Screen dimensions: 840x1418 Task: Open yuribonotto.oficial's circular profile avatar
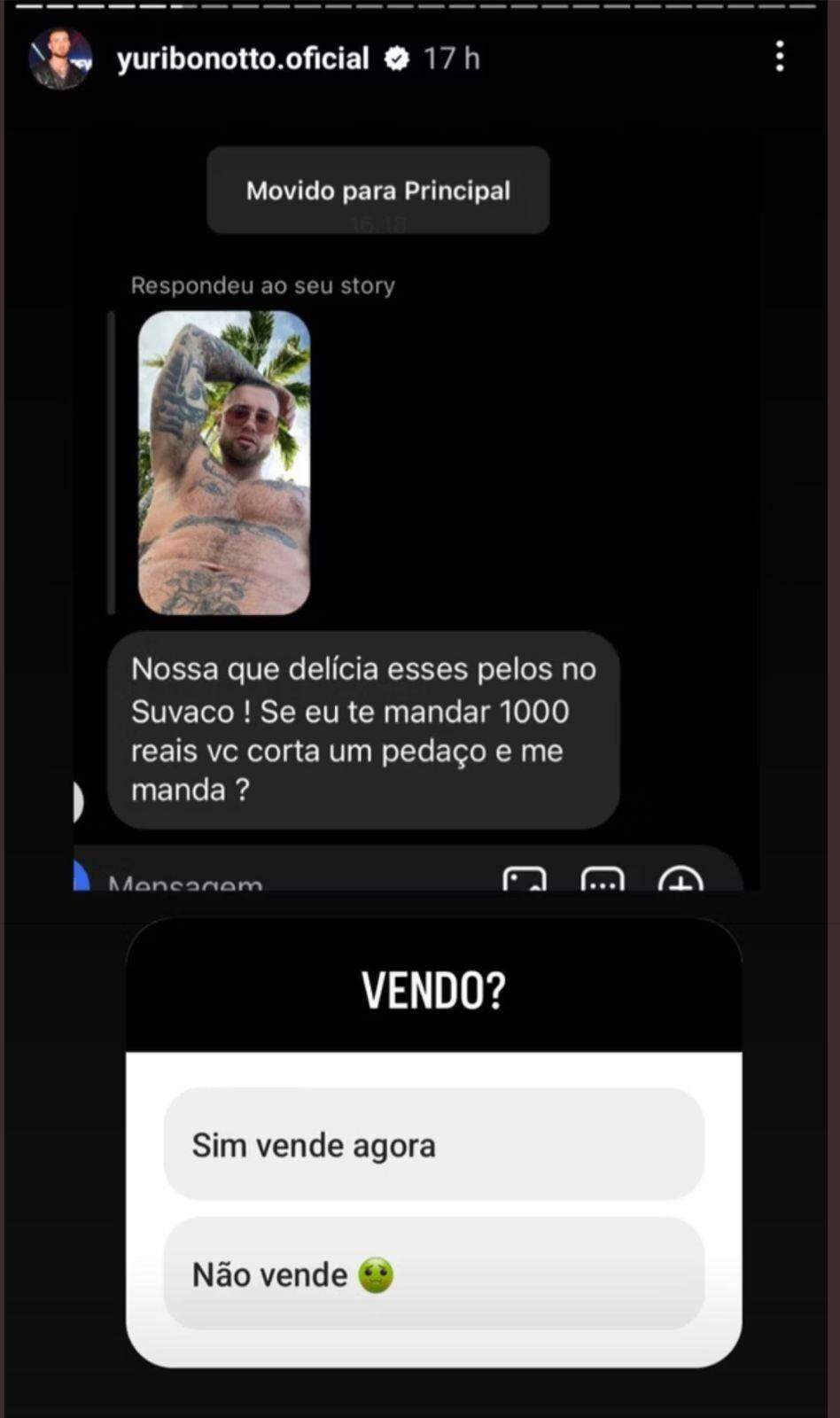[59, 58]
